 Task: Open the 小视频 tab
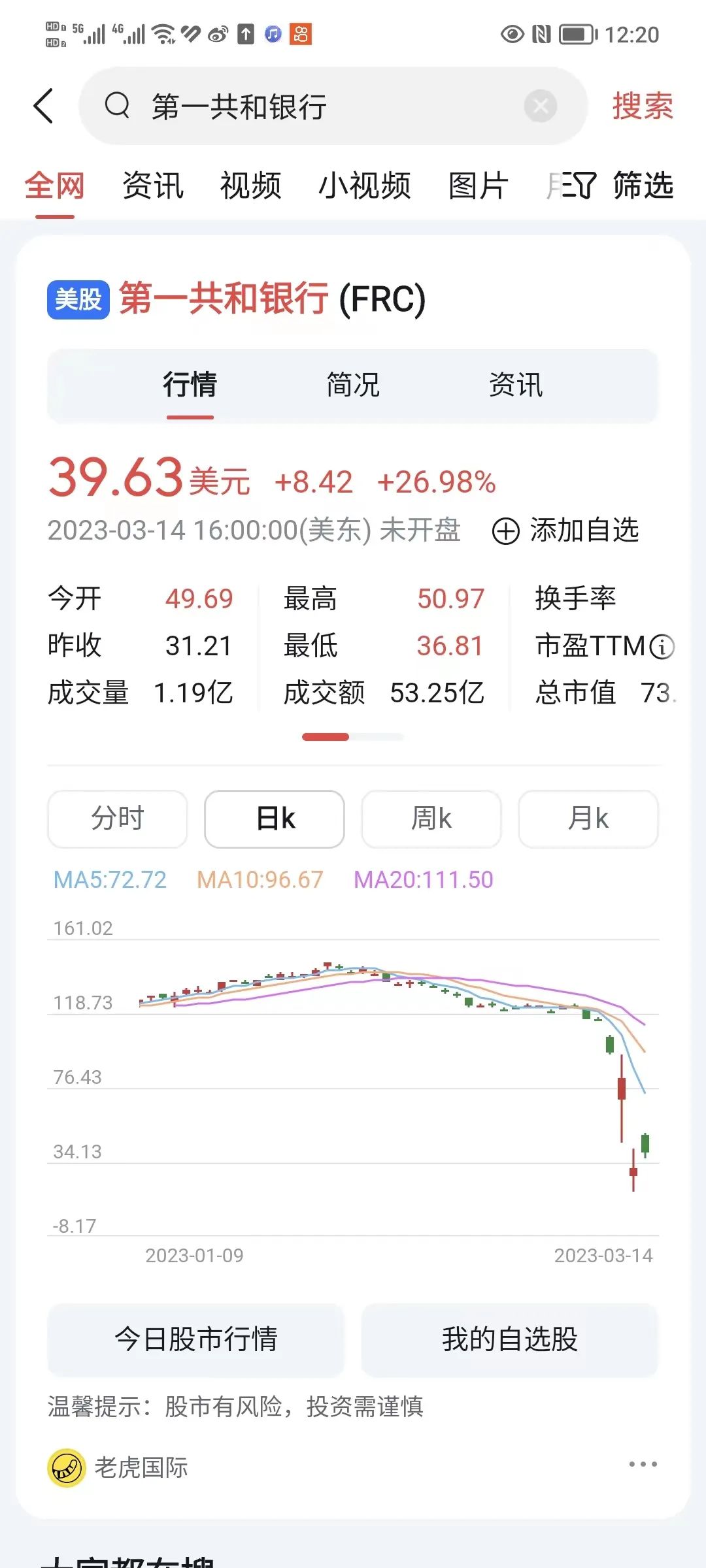pyautogui.click(x=364, y=186)
